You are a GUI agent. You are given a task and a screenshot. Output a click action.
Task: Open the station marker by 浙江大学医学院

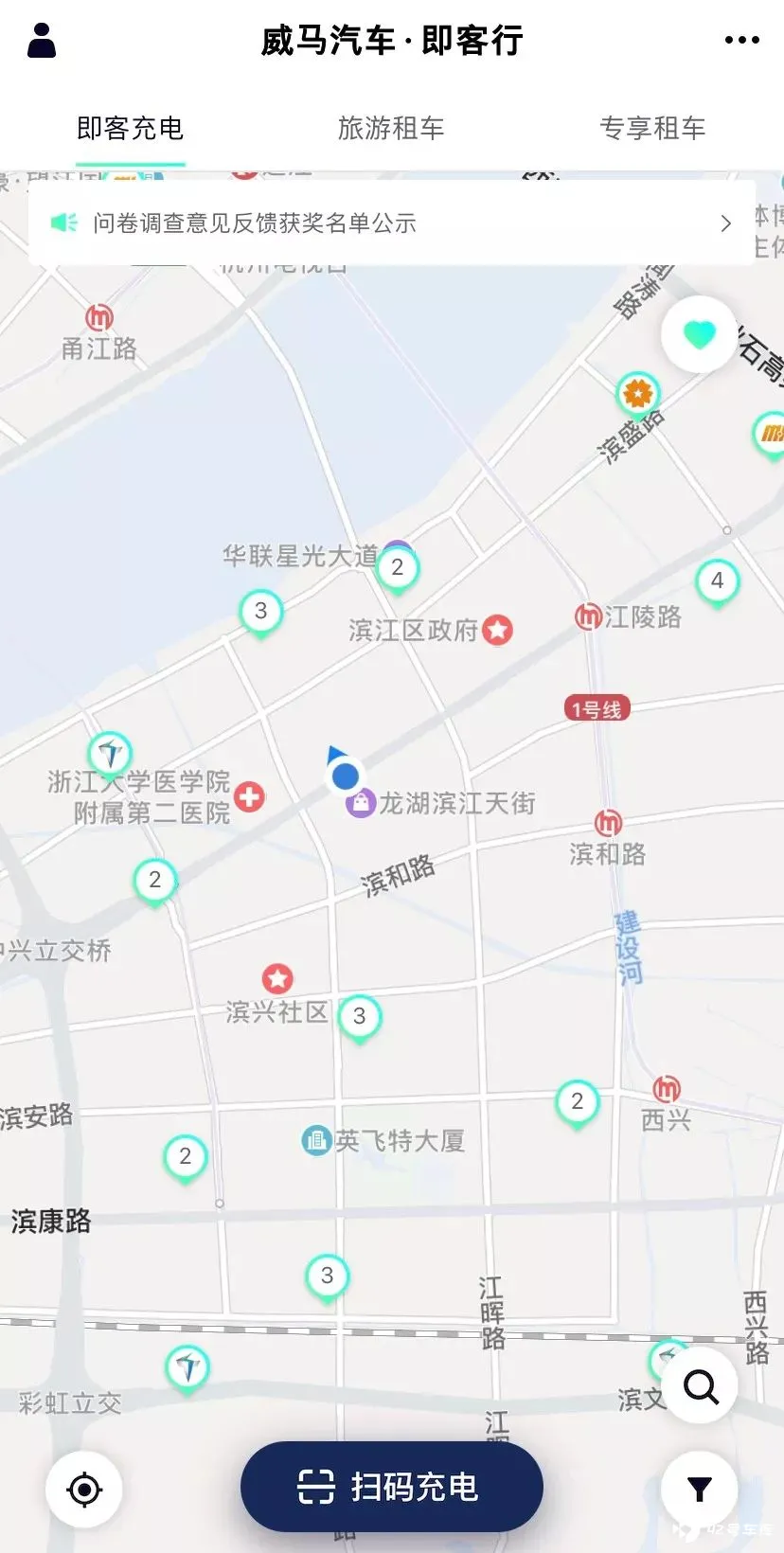tap(110, 756)
